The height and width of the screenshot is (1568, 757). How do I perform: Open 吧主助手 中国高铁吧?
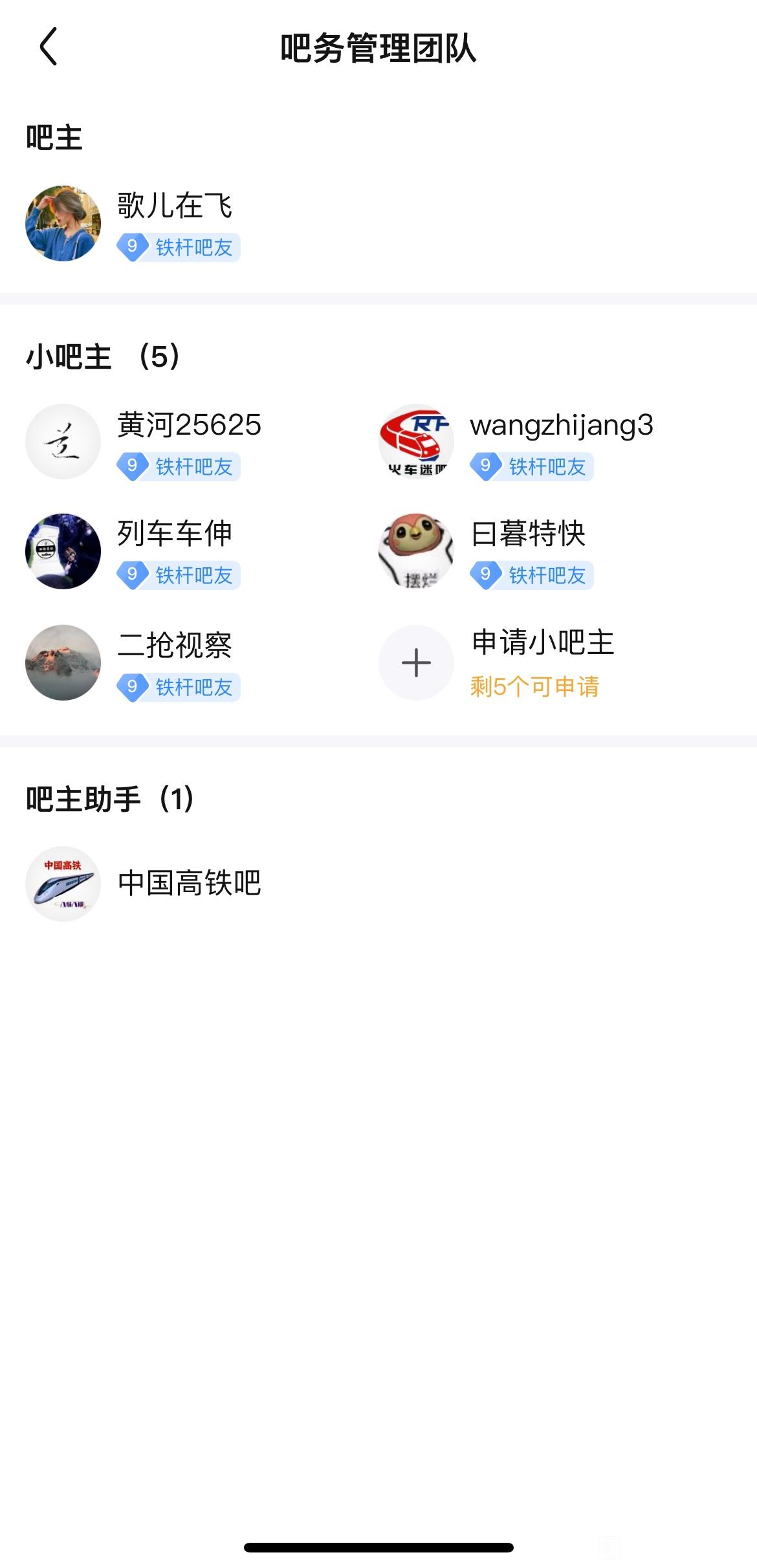63,884
